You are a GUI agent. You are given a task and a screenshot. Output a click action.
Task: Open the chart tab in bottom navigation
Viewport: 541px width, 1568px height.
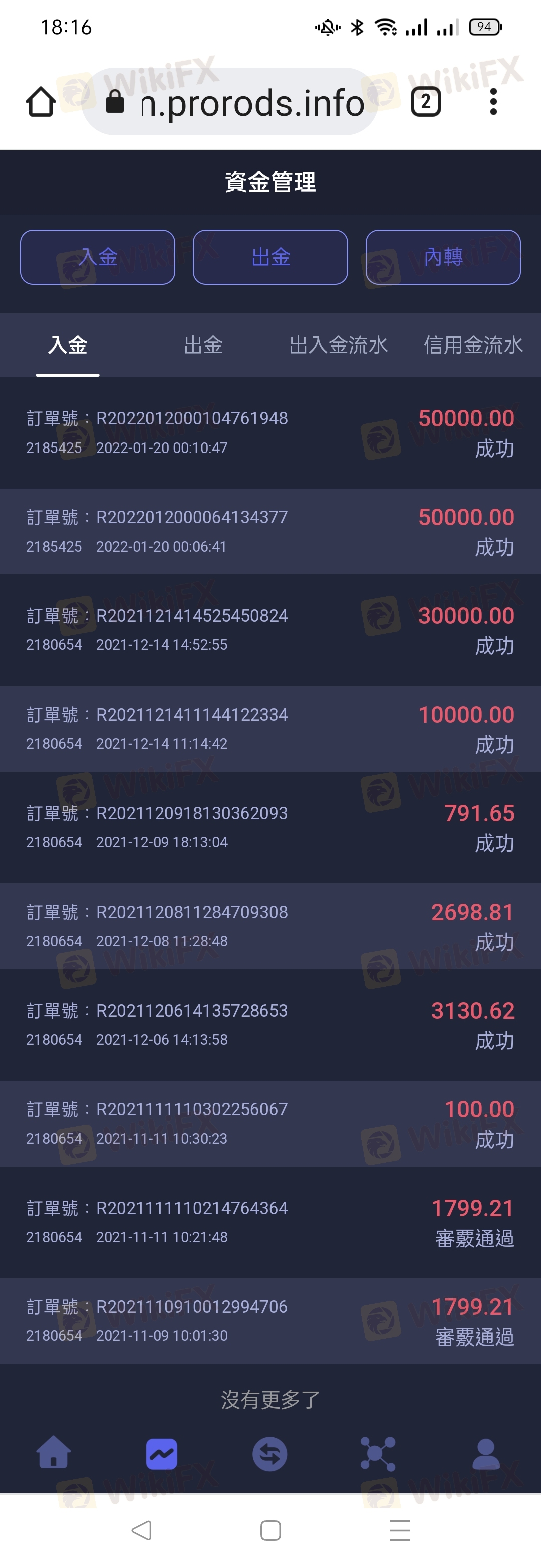coord(162,1454)
